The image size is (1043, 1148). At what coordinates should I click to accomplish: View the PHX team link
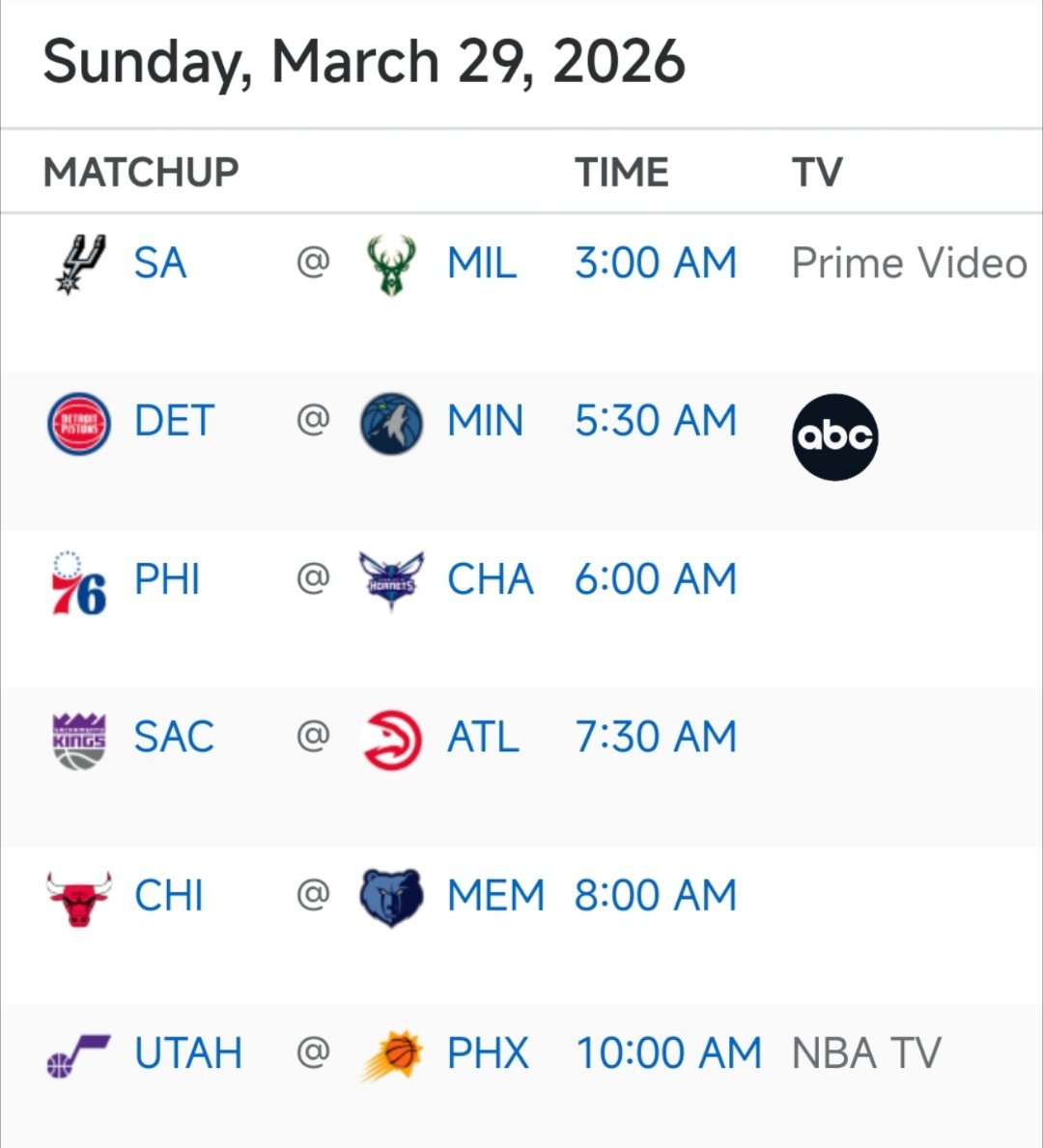point(488,1053)
